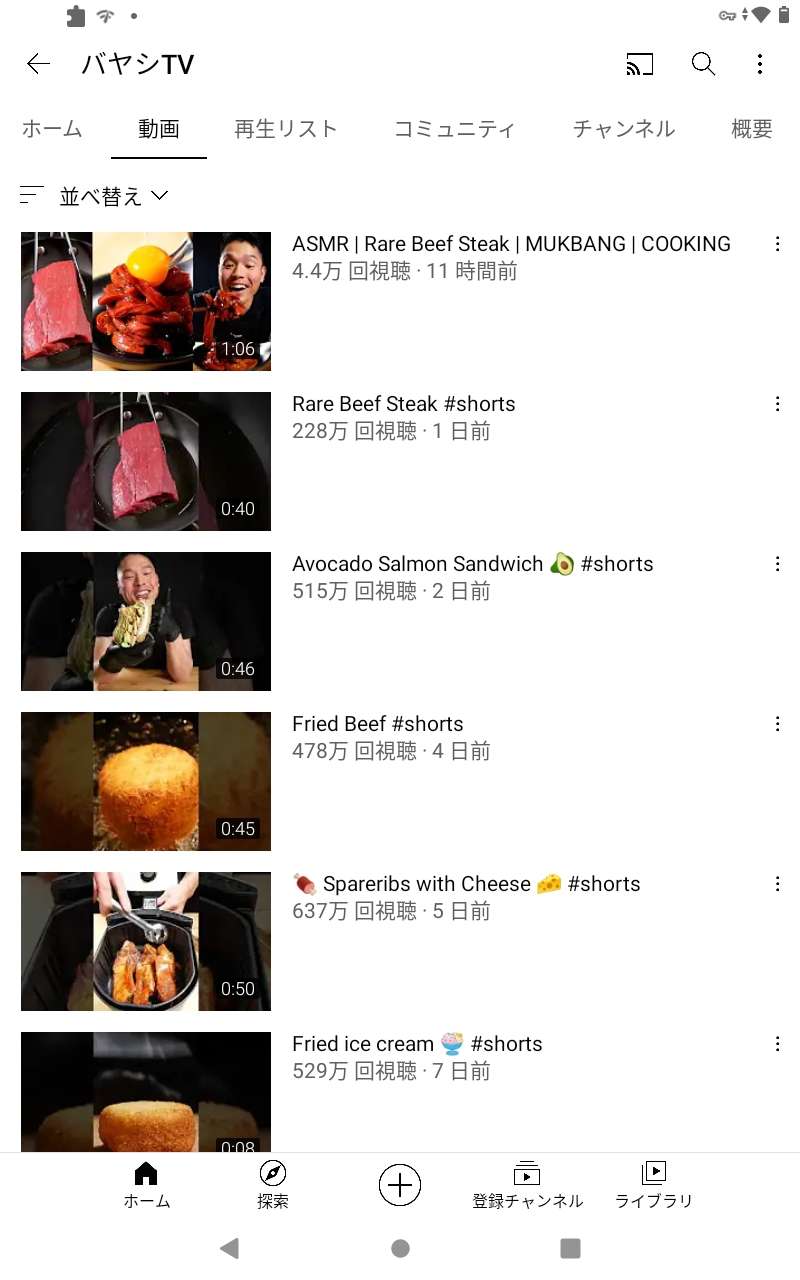Switch to the ホーム channel tab
This screenshot has width=800, height=1280.
click(x=52, y=129)
